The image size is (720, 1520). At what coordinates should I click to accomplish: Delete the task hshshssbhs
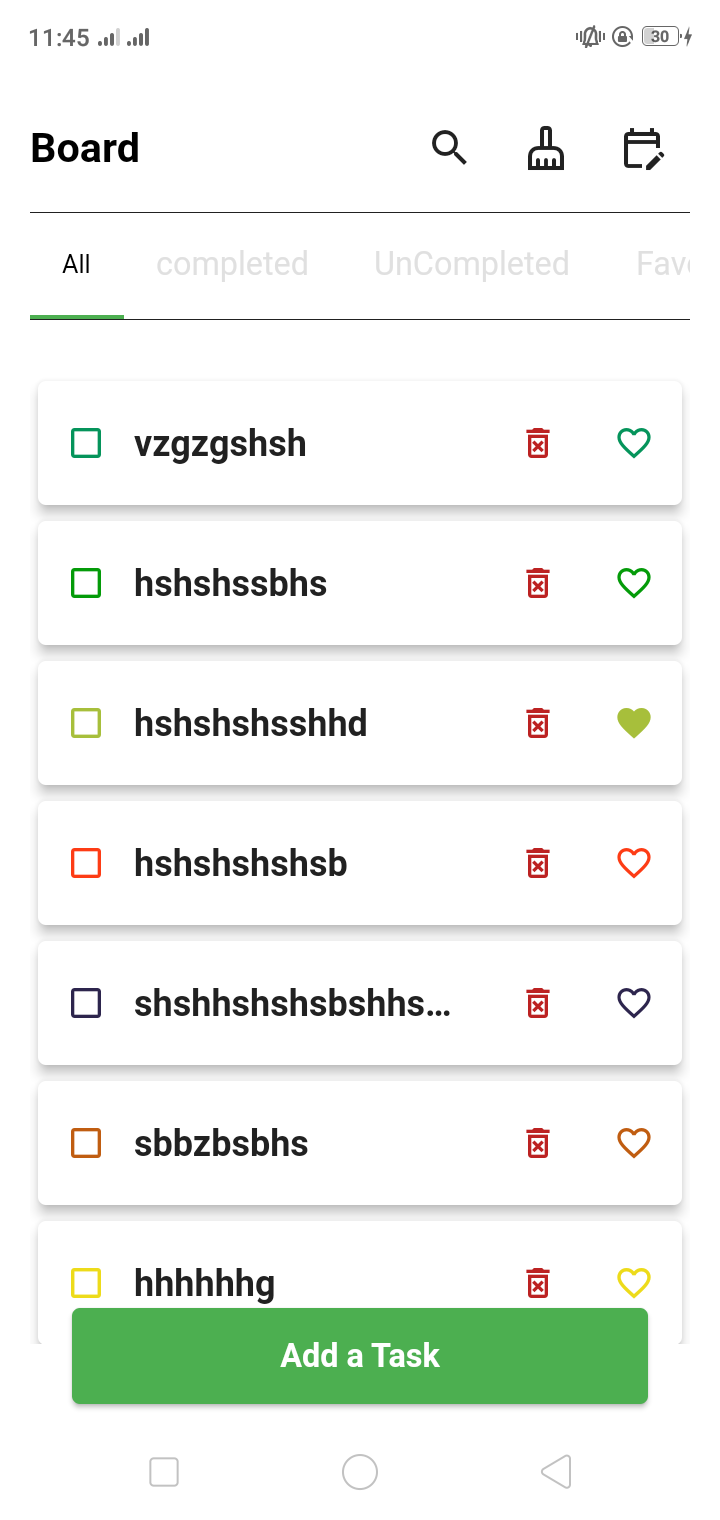point(538,583)
